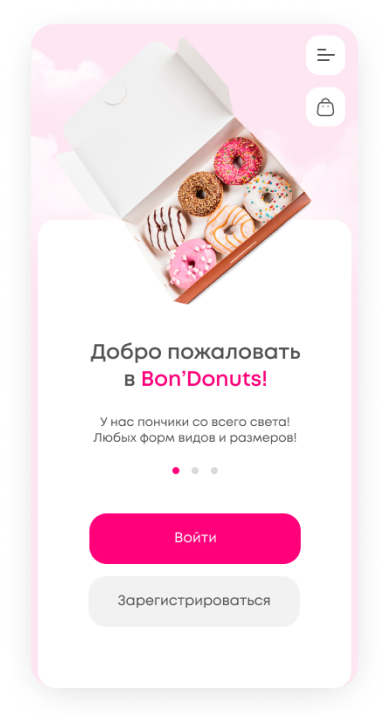
Task: Tap the Войти button
Action: click(195, 538)
